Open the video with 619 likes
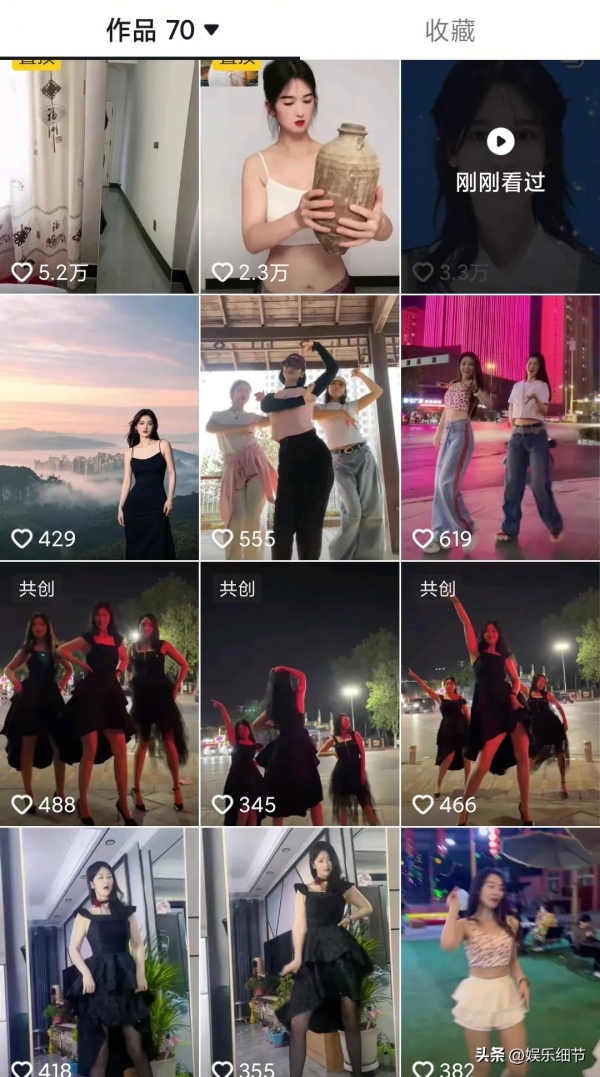This screenshot has height=1077, width=600. 500,427
